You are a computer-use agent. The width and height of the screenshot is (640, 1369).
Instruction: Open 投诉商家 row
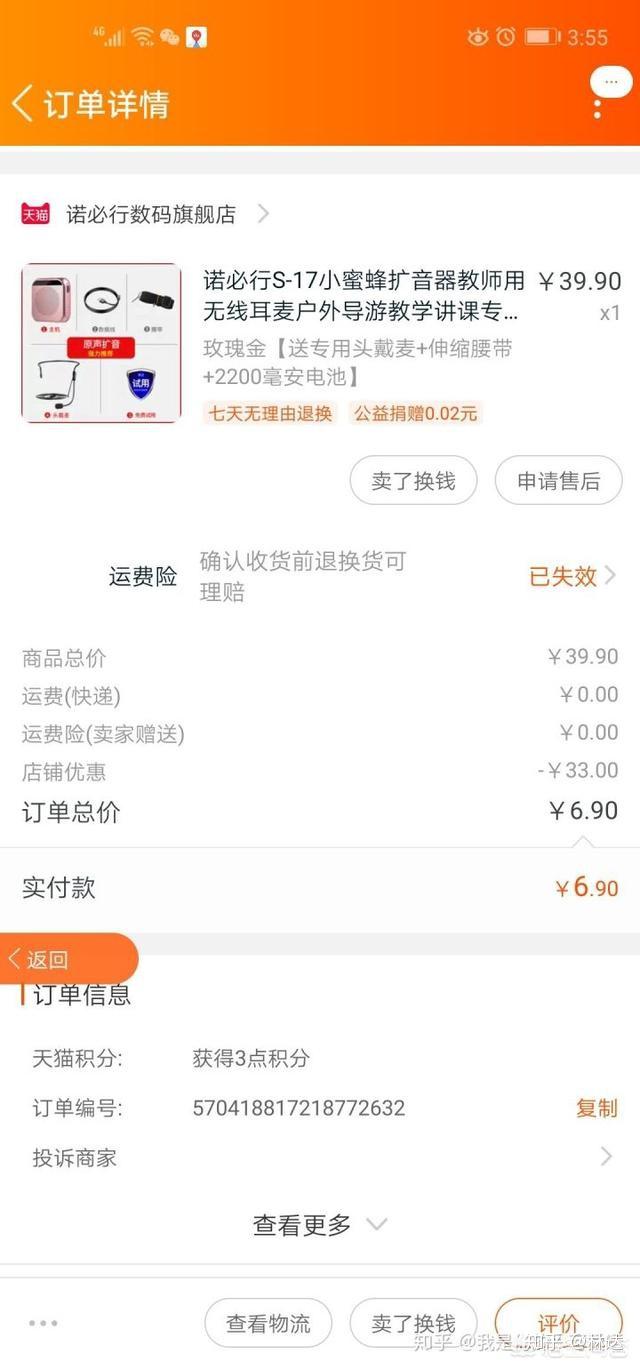tap(320, 1158)
